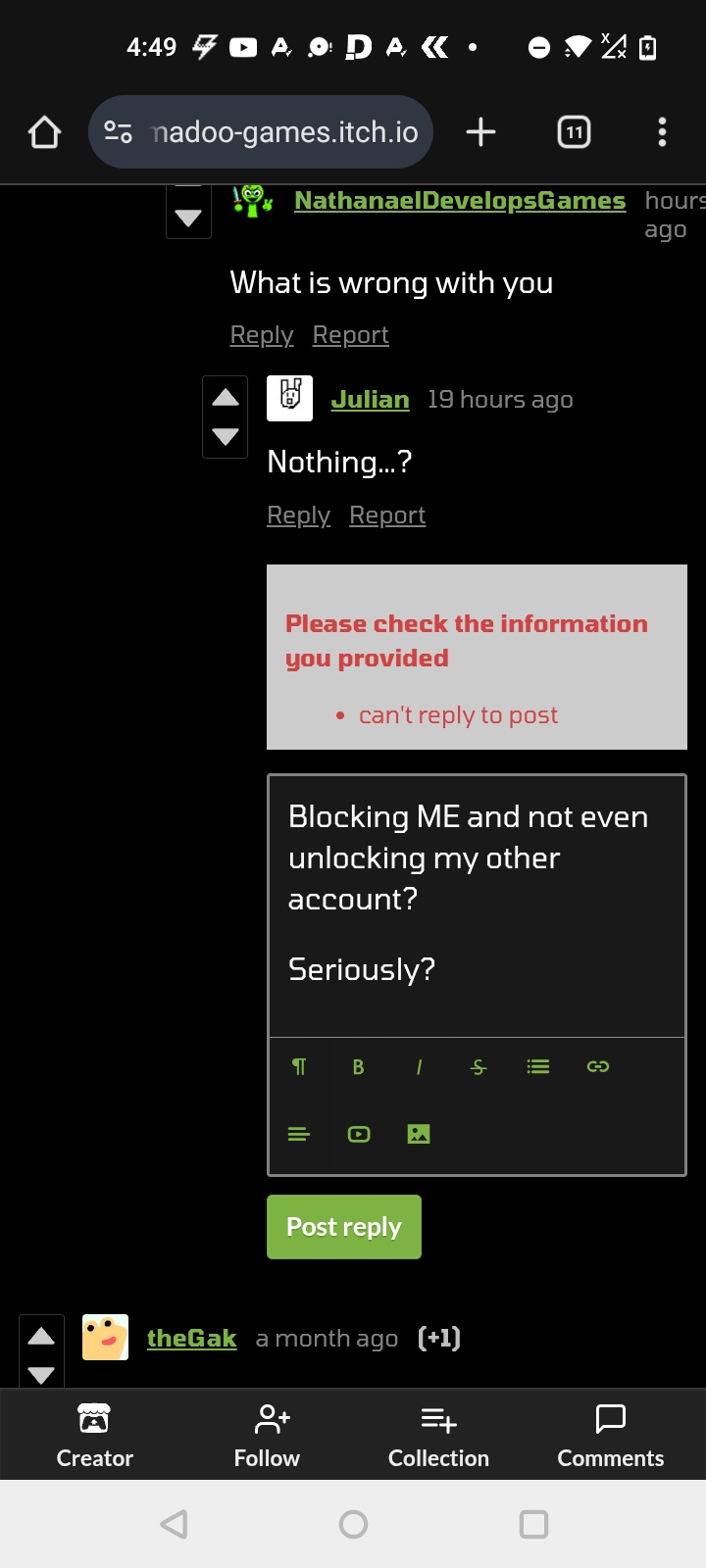Focus the reply text box
706x1568 pixels.
[x=477, y=902]
